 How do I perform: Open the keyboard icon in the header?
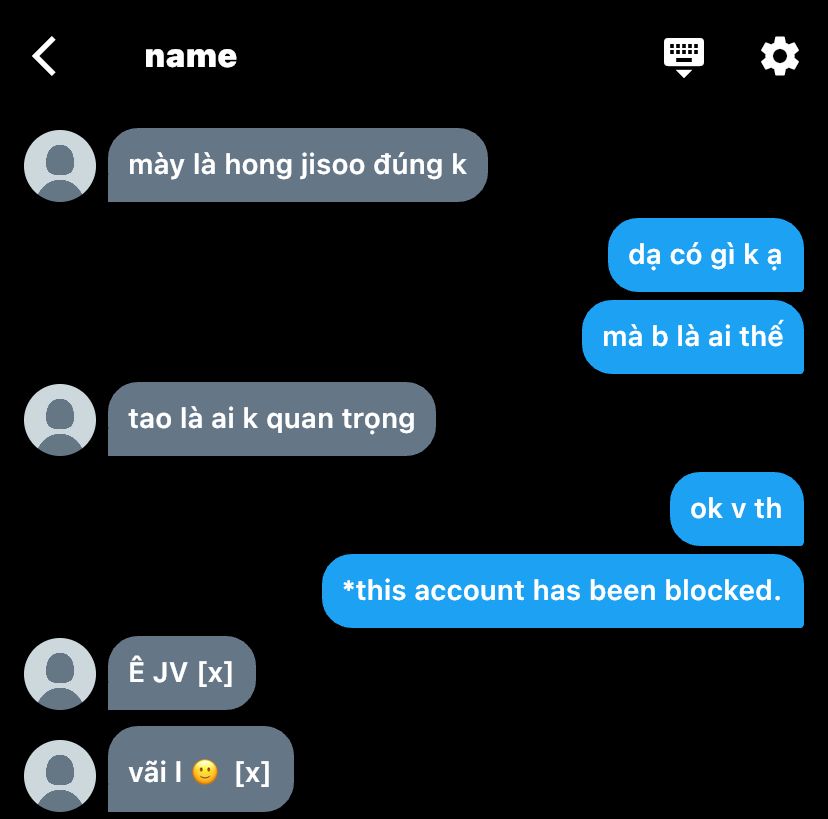click(x=684, y=55)
